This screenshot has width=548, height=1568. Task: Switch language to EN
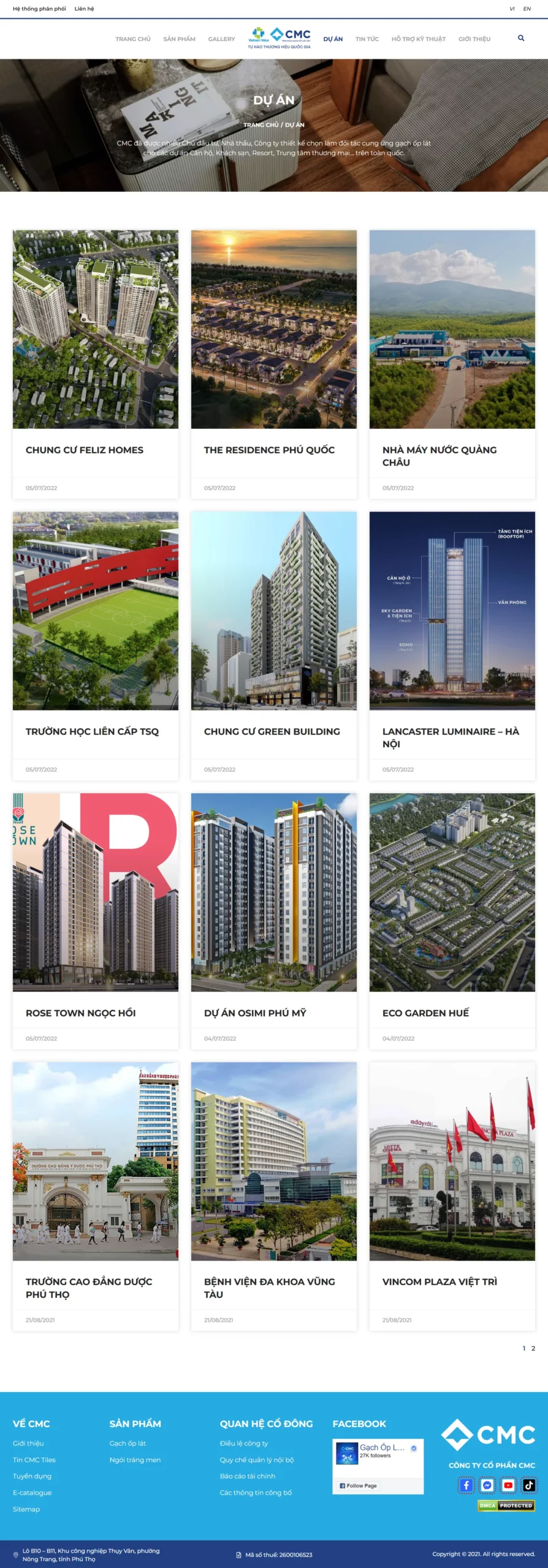[527, 9]
